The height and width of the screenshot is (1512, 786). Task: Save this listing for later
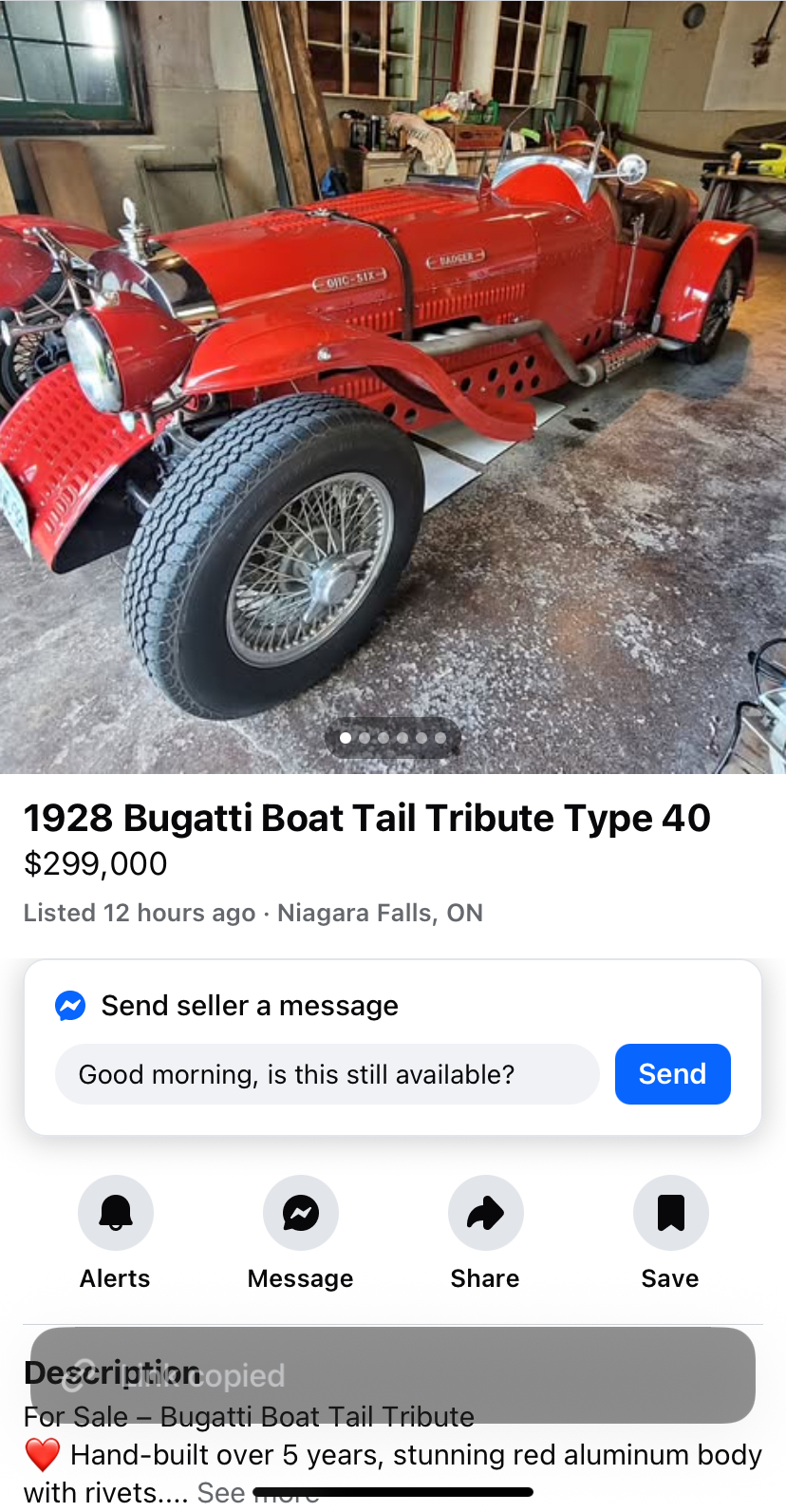pyautogui.click(x=670, y=1213)
